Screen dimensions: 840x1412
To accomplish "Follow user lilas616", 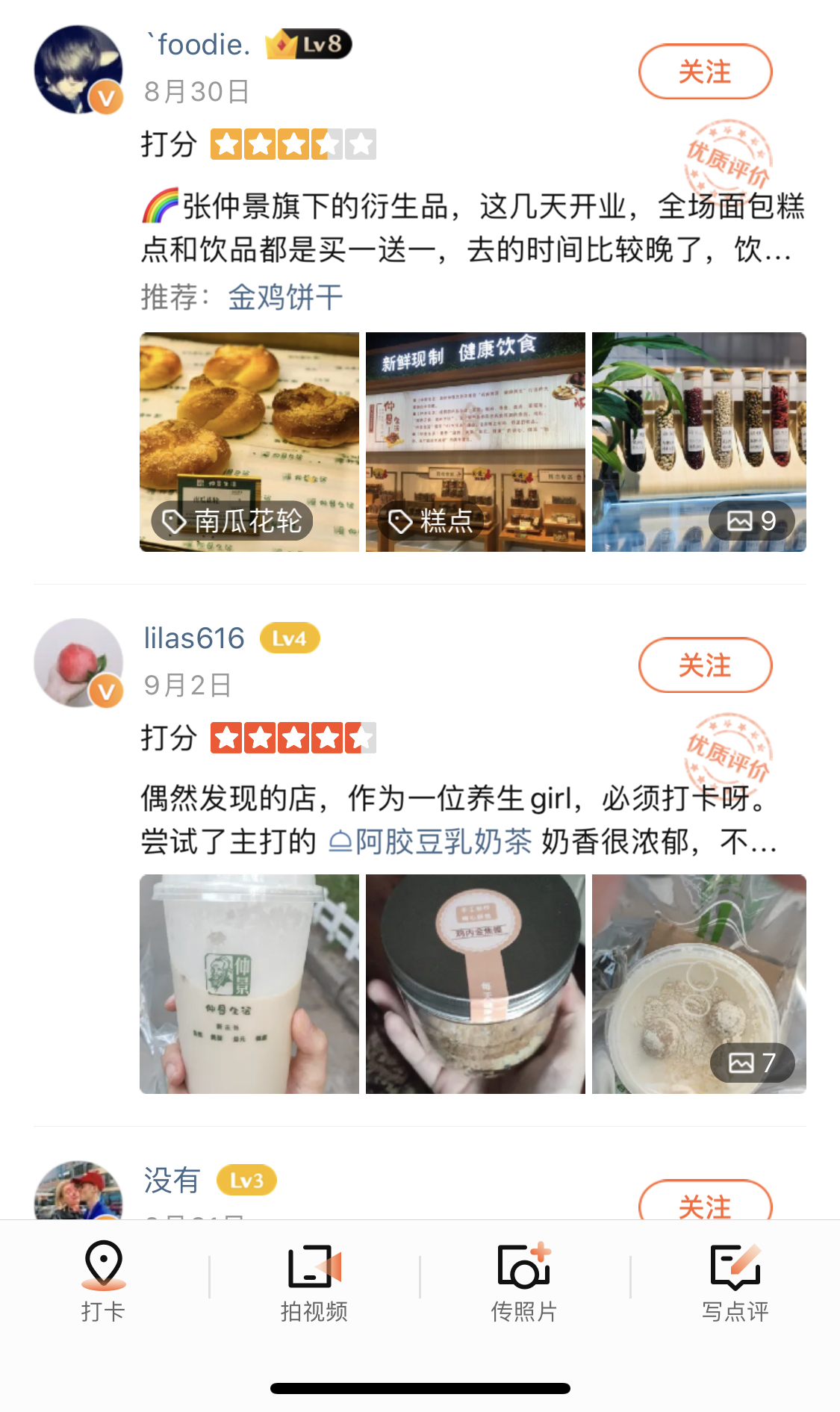I will [705, 665].
